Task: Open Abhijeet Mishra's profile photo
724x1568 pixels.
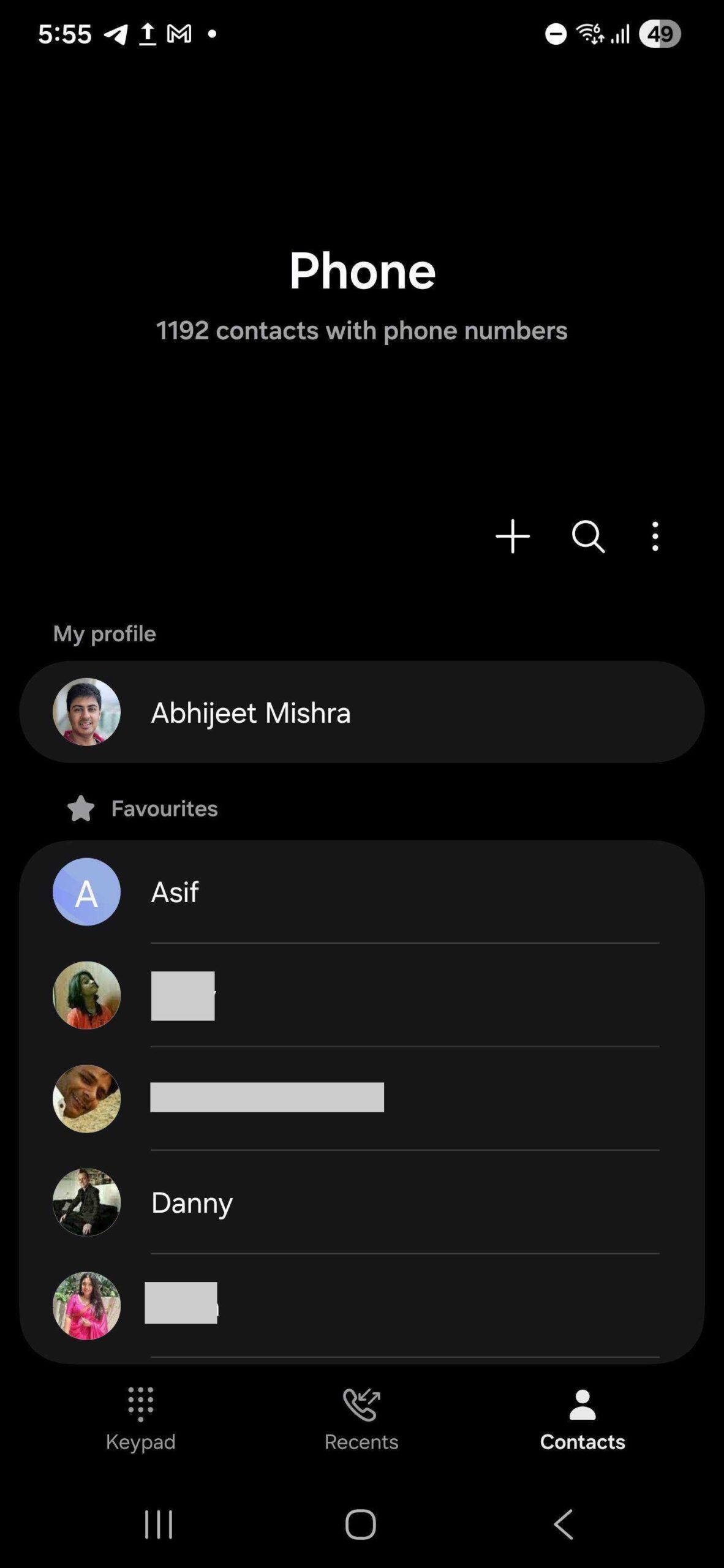Action: [86, 712]
